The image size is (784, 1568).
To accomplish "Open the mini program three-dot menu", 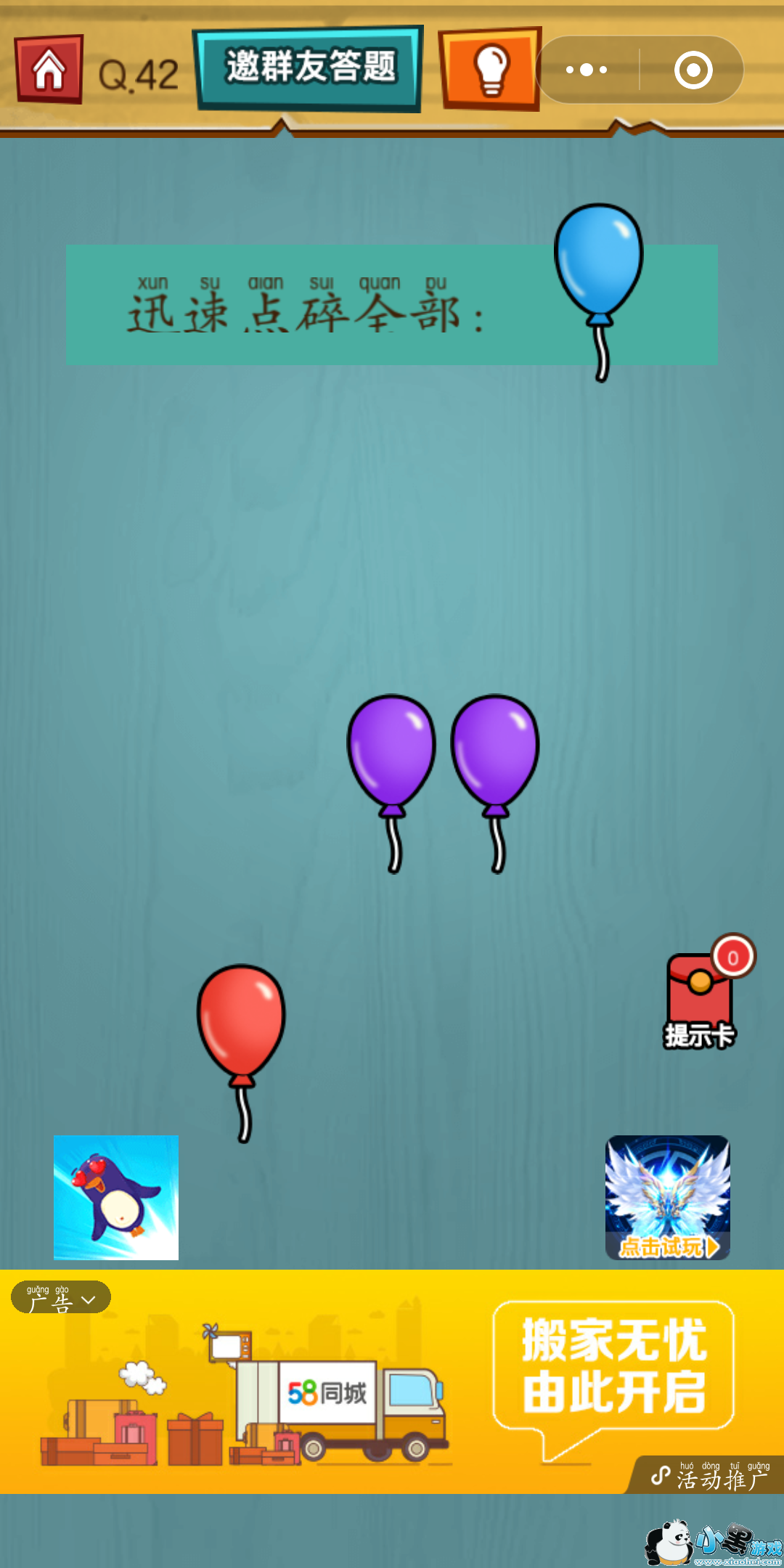I will [x=587, y=70].
